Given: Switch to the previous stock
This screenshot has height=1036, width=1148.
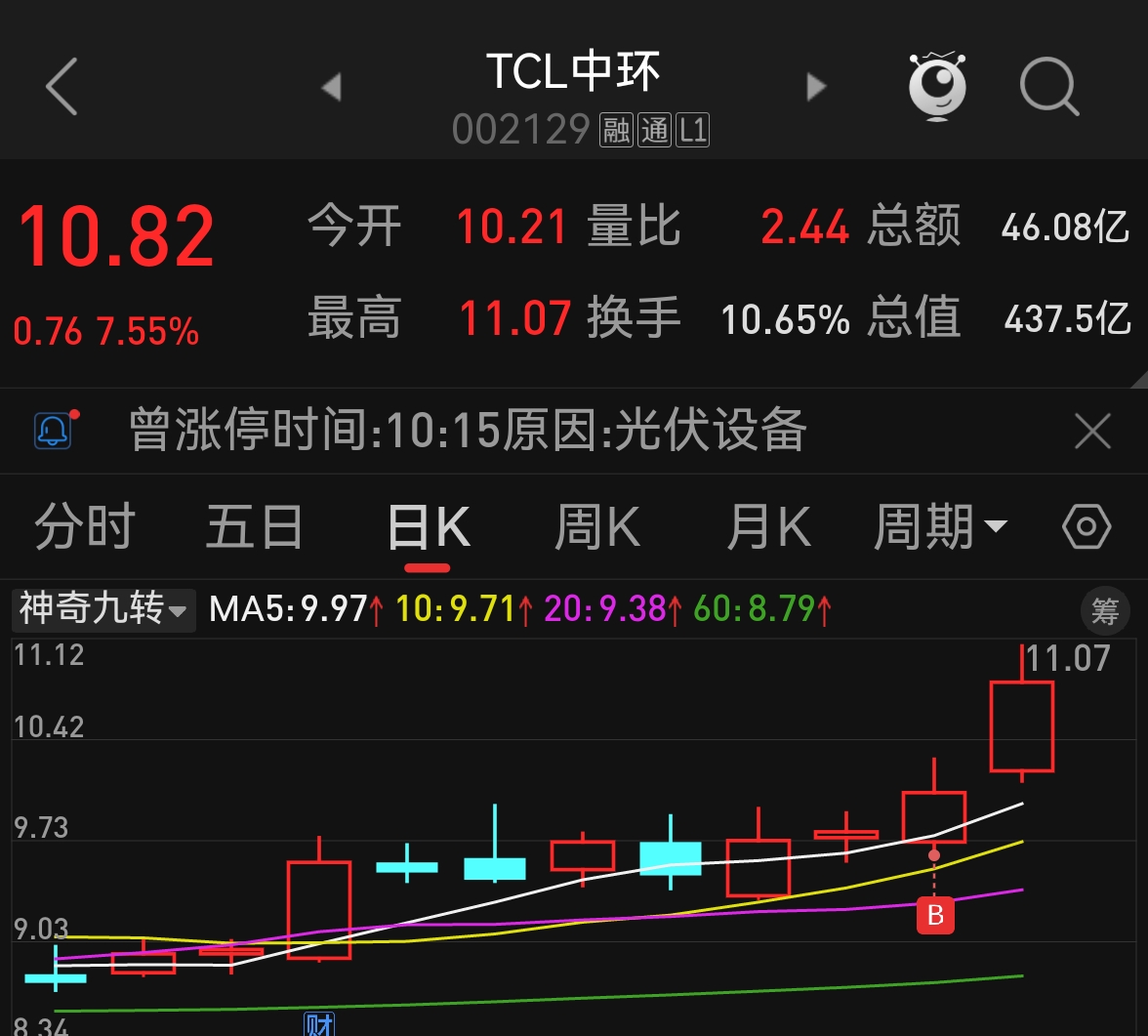Looking at the screenshot, I should (x=332, y=88).
